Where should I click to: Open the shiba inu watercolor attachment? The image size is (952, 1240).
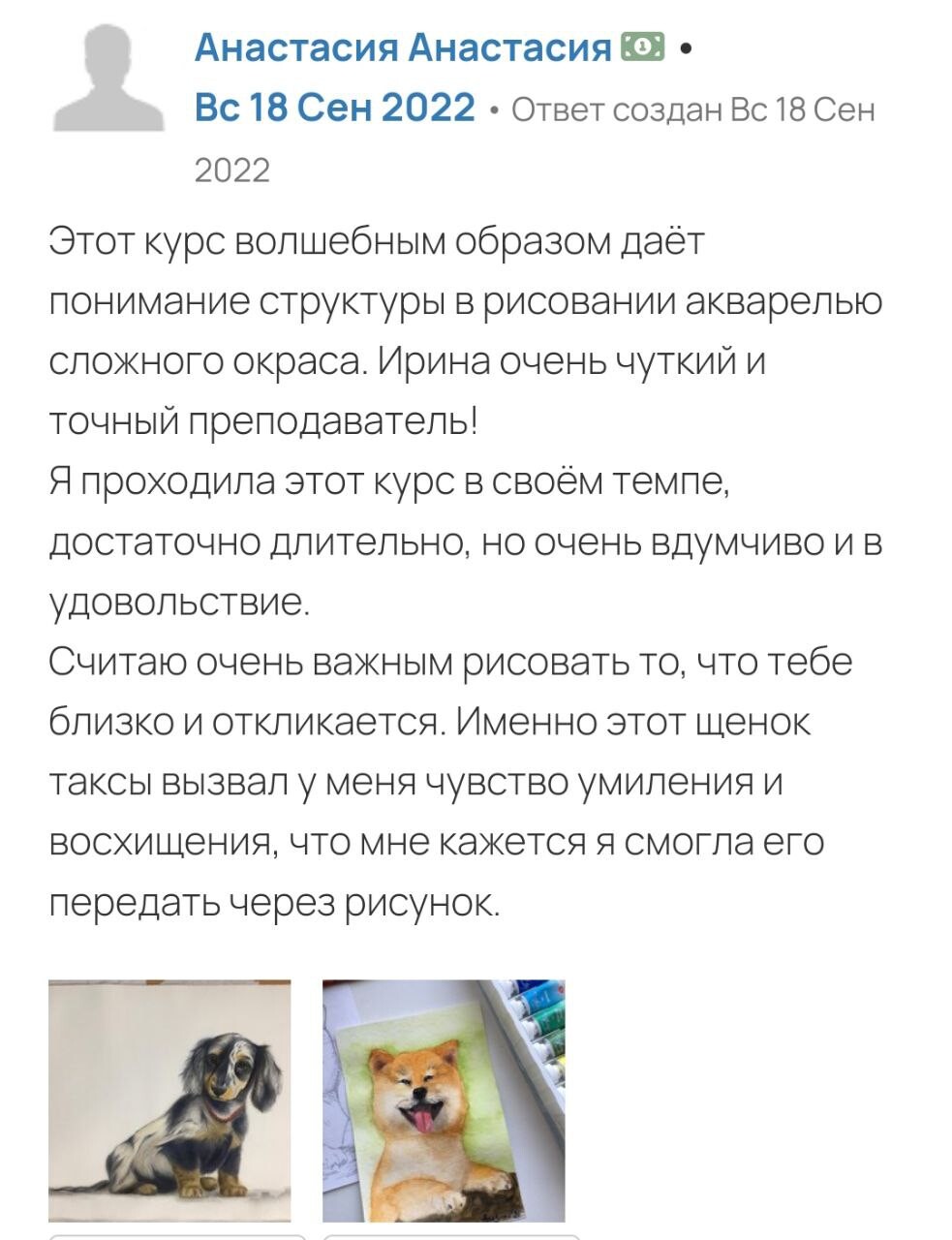pyautogui.click(x=444, y=1100)
